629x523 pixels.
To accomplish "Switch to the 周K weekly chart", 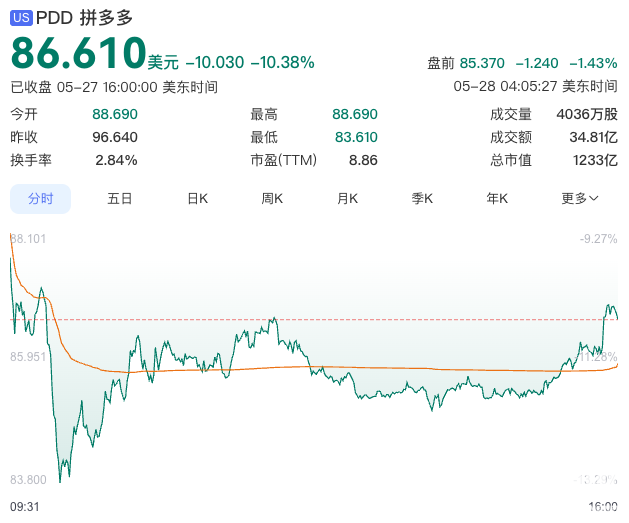I will 272,199.
